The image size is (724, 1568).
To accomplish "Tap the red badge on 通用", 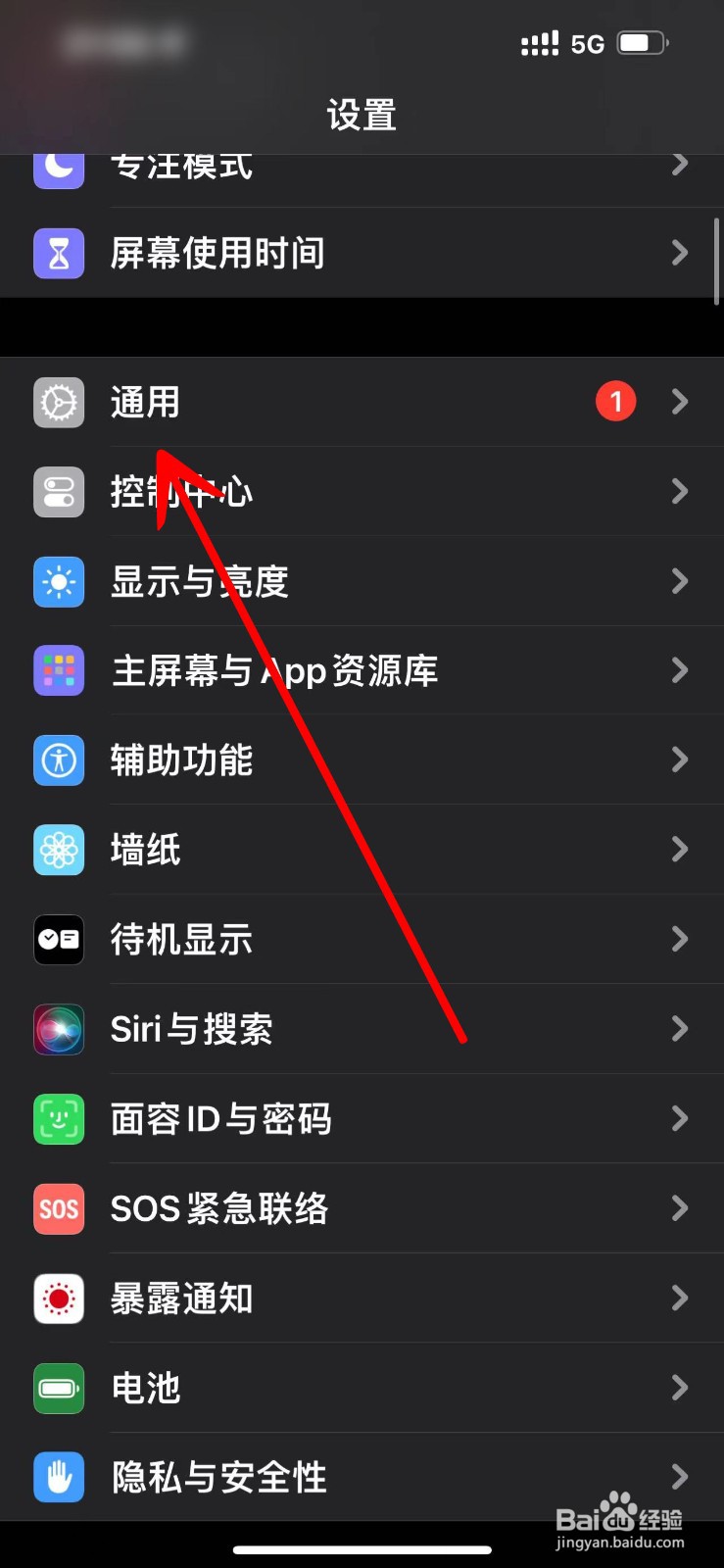I will 615,401.
